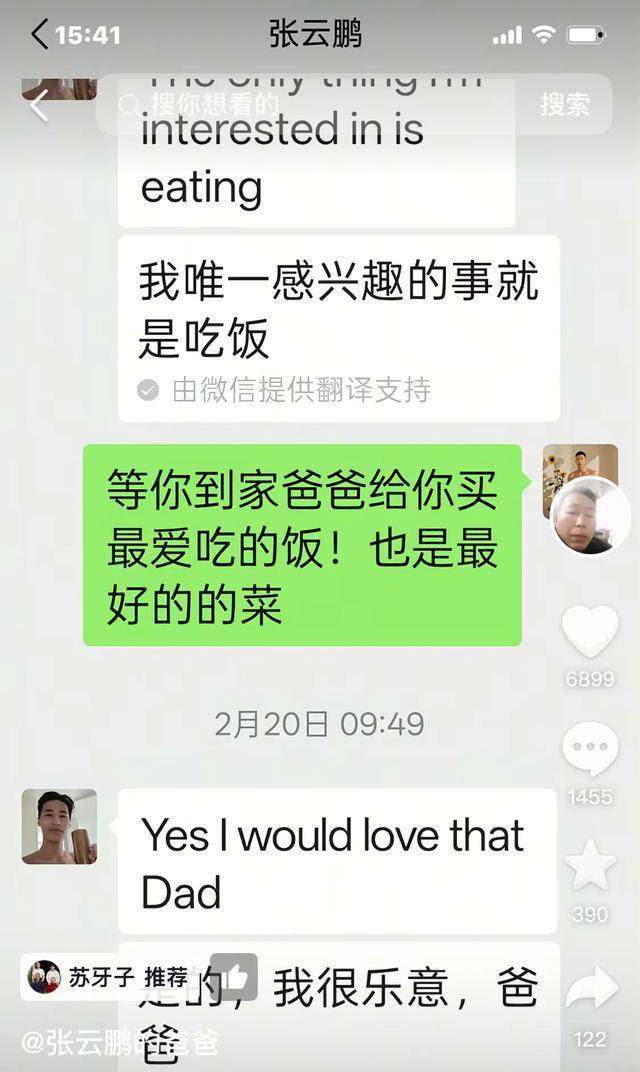Go back using the white back arrow
Viewport: 640px width, 1072px height.
(x=39, y=104)
